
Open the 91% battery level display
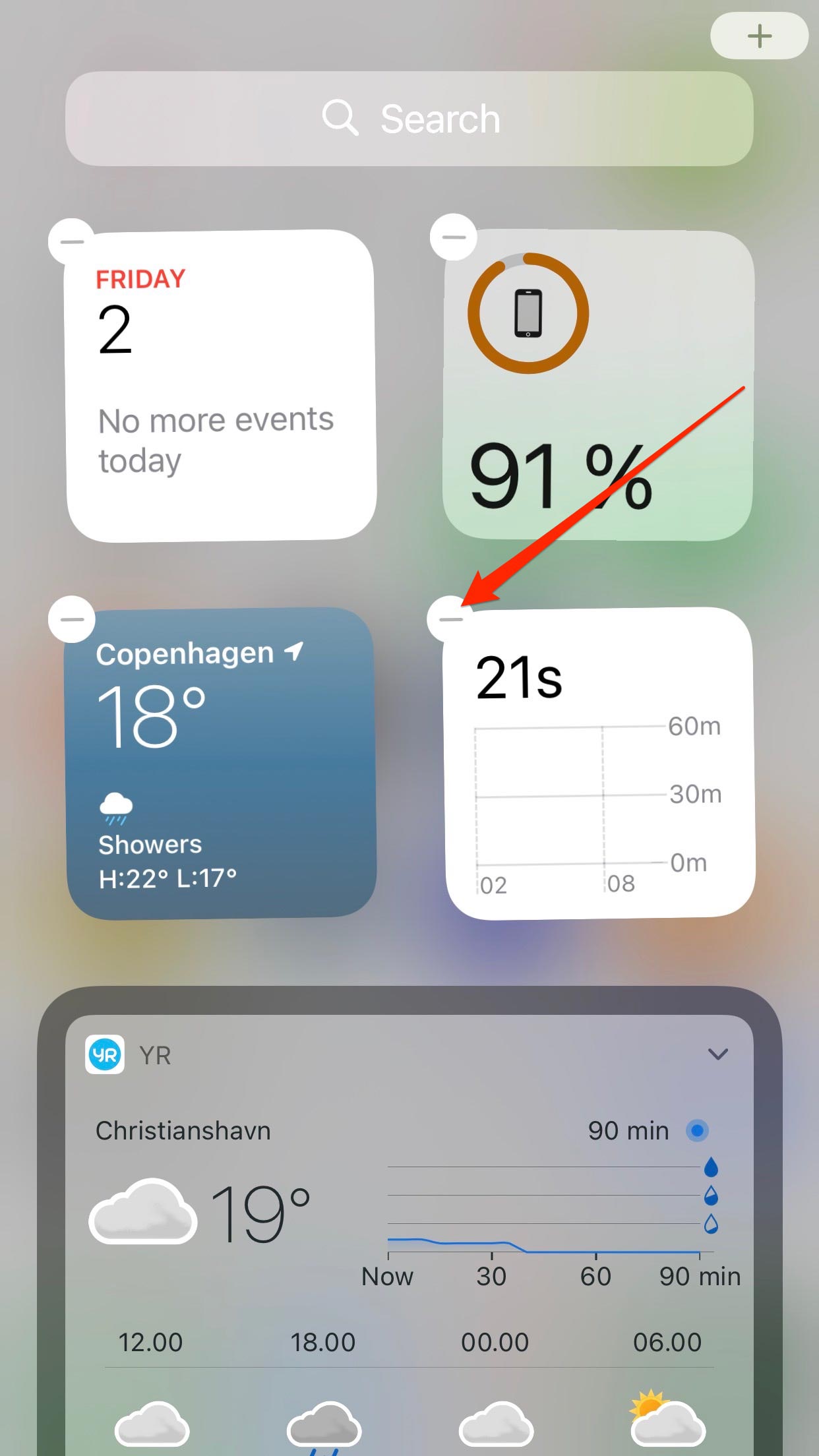561,475
